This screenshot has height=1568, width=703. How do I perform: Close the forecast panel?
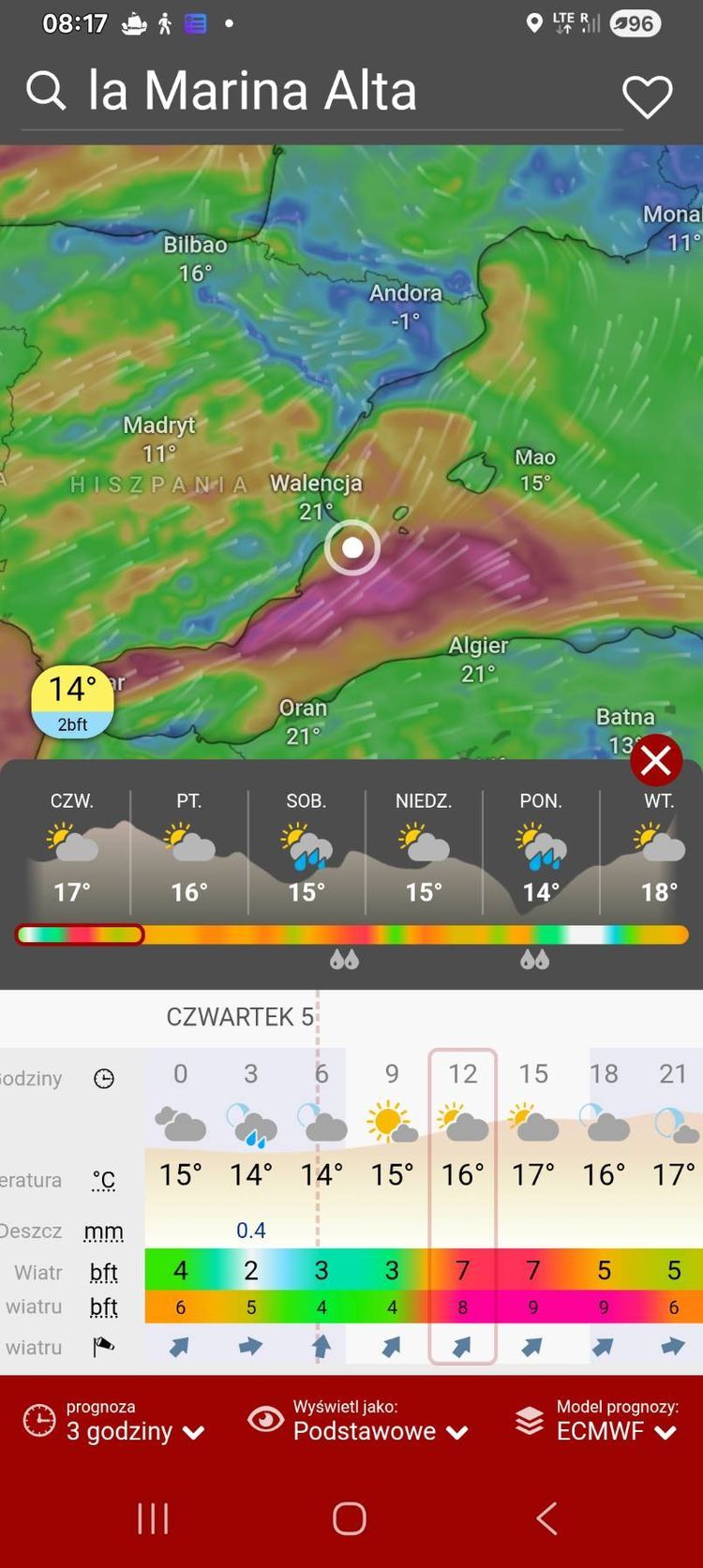(x=655, y=760)
